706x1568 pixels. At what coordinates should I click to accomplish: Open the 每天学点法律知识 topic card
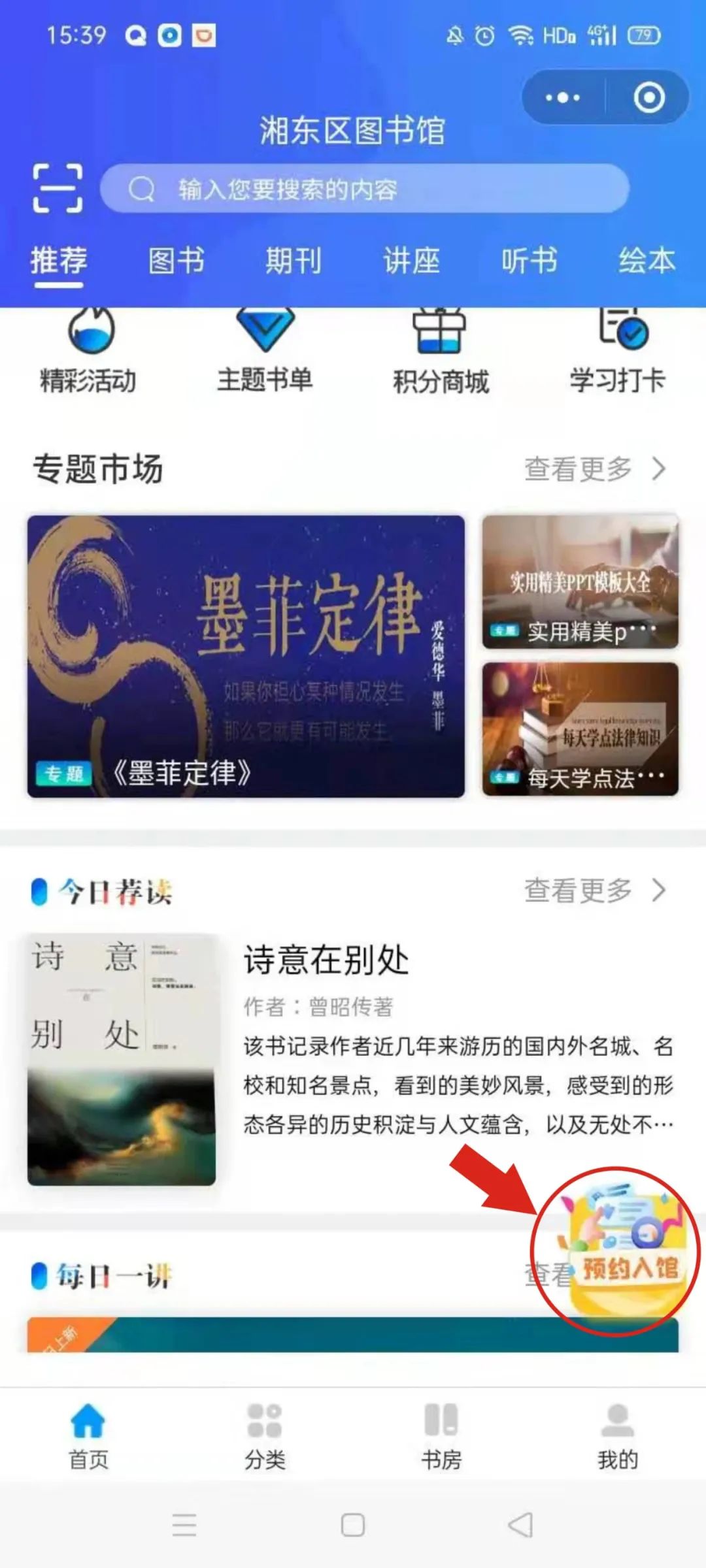pos(580,728)
